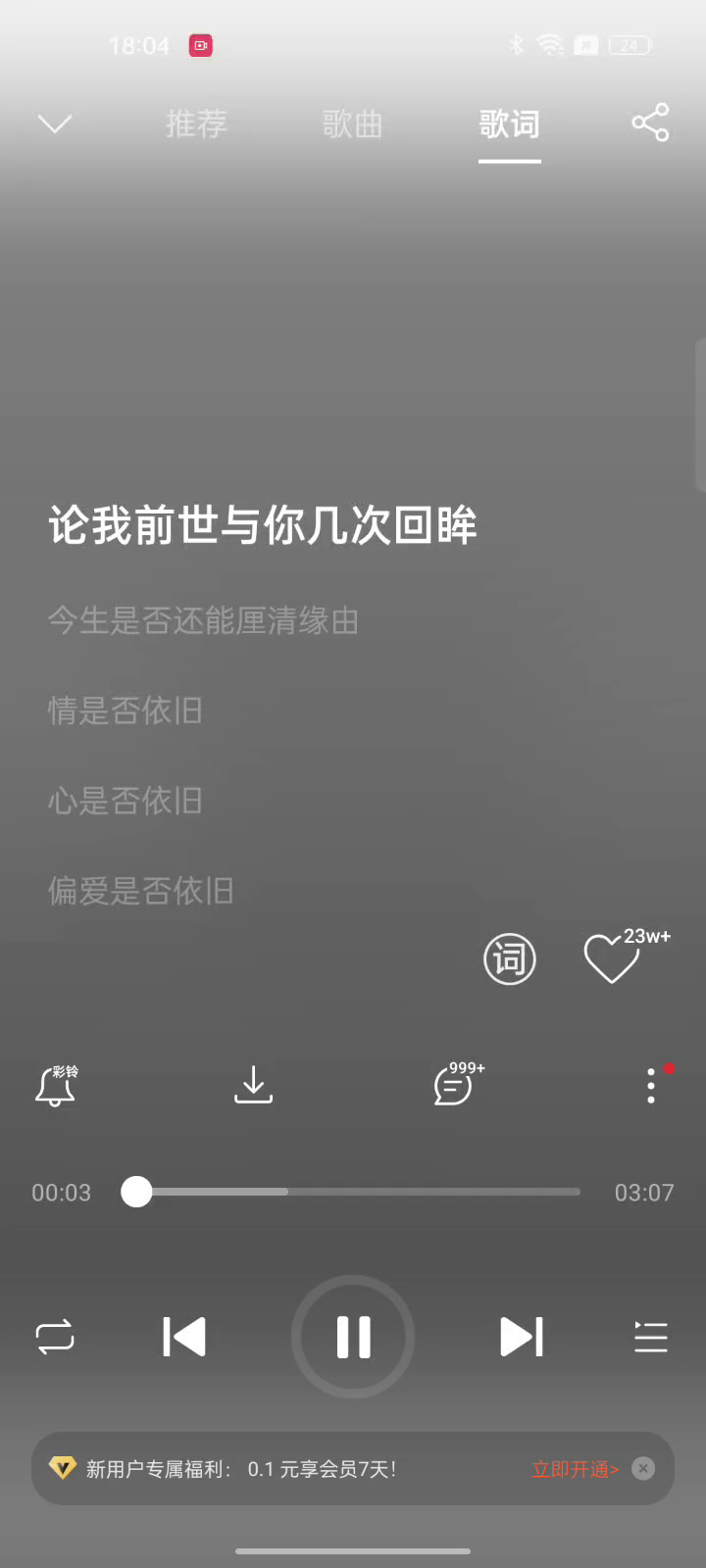Pause the current song
706x1568 pixels.
point(353,1337)
